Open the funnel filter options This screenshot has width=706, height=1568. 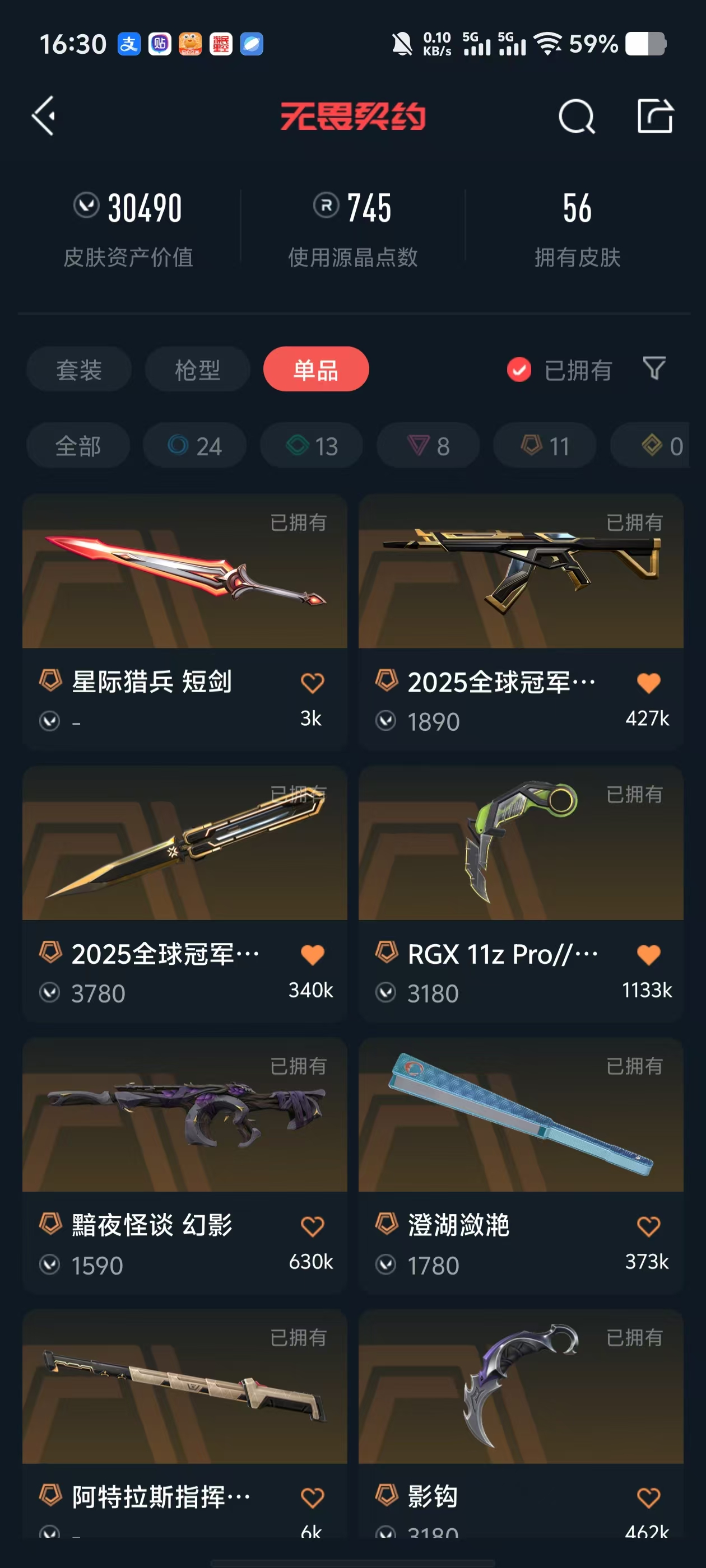[x=654, y=368]
